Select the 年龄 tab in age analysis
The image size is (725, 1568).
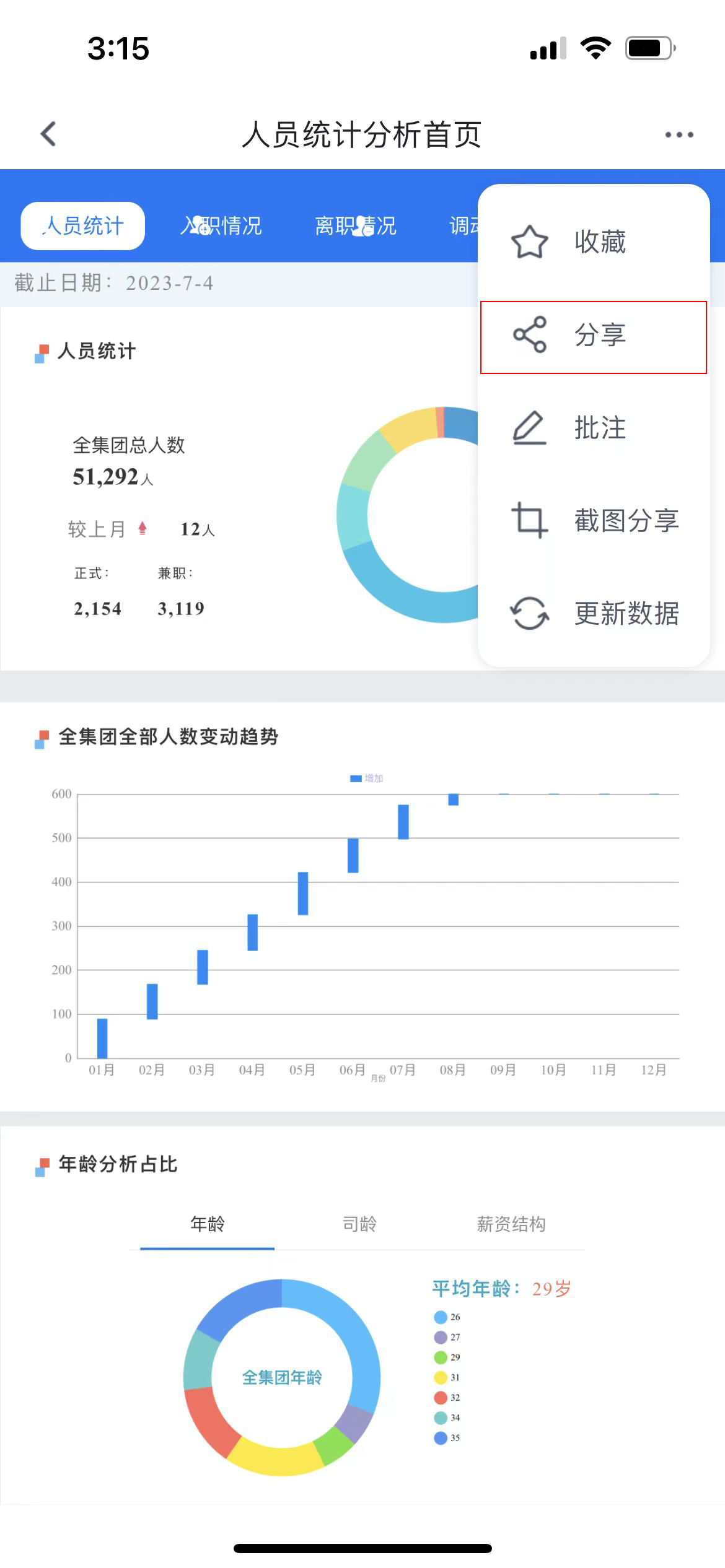208,1224
